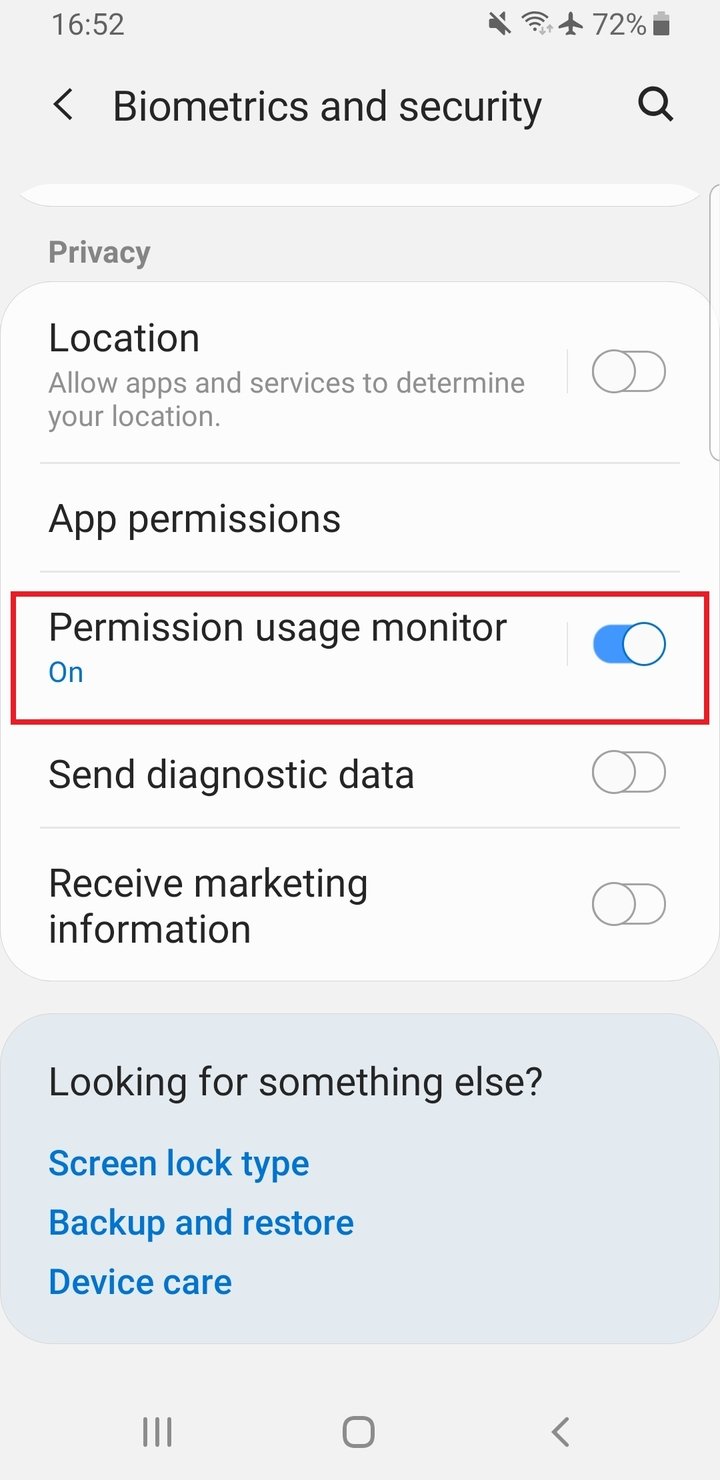The image size is (720, 1480).
Task: Open Location settings row
Action: tap(300, 373)
